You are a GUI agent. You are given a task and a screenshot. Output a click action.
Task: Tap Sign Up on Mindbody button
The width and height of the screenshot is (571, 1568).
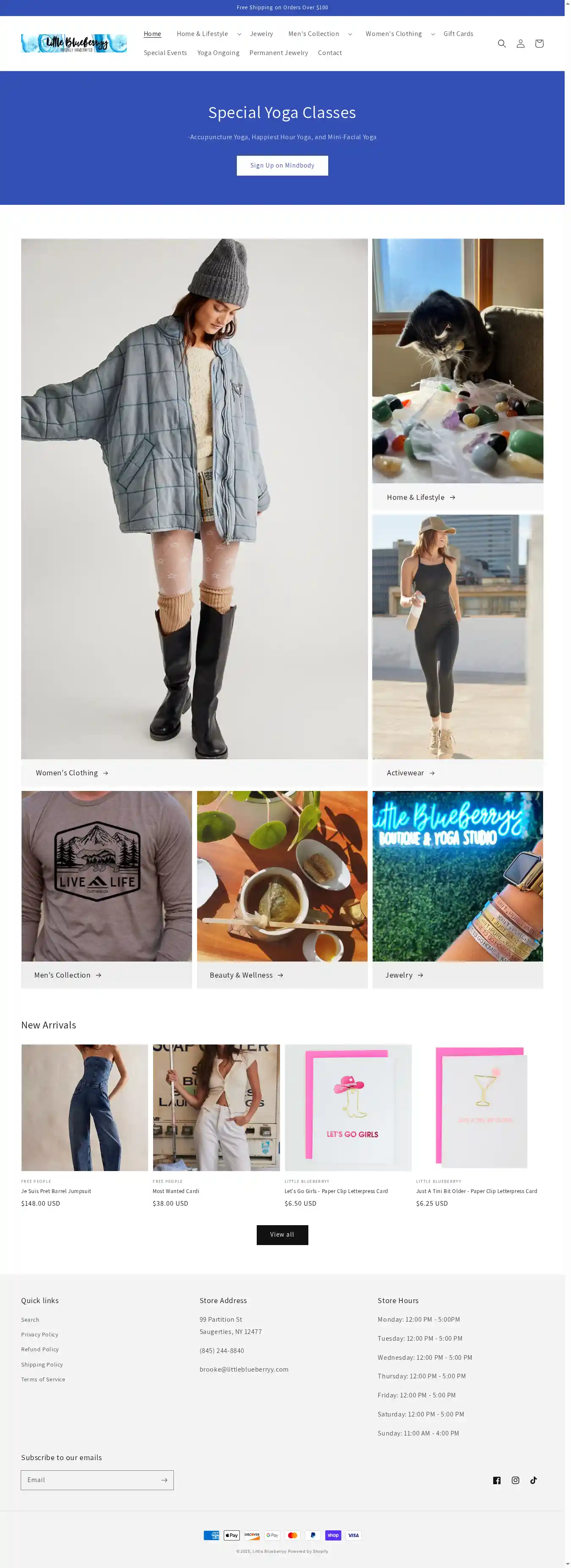click(282, 165)
